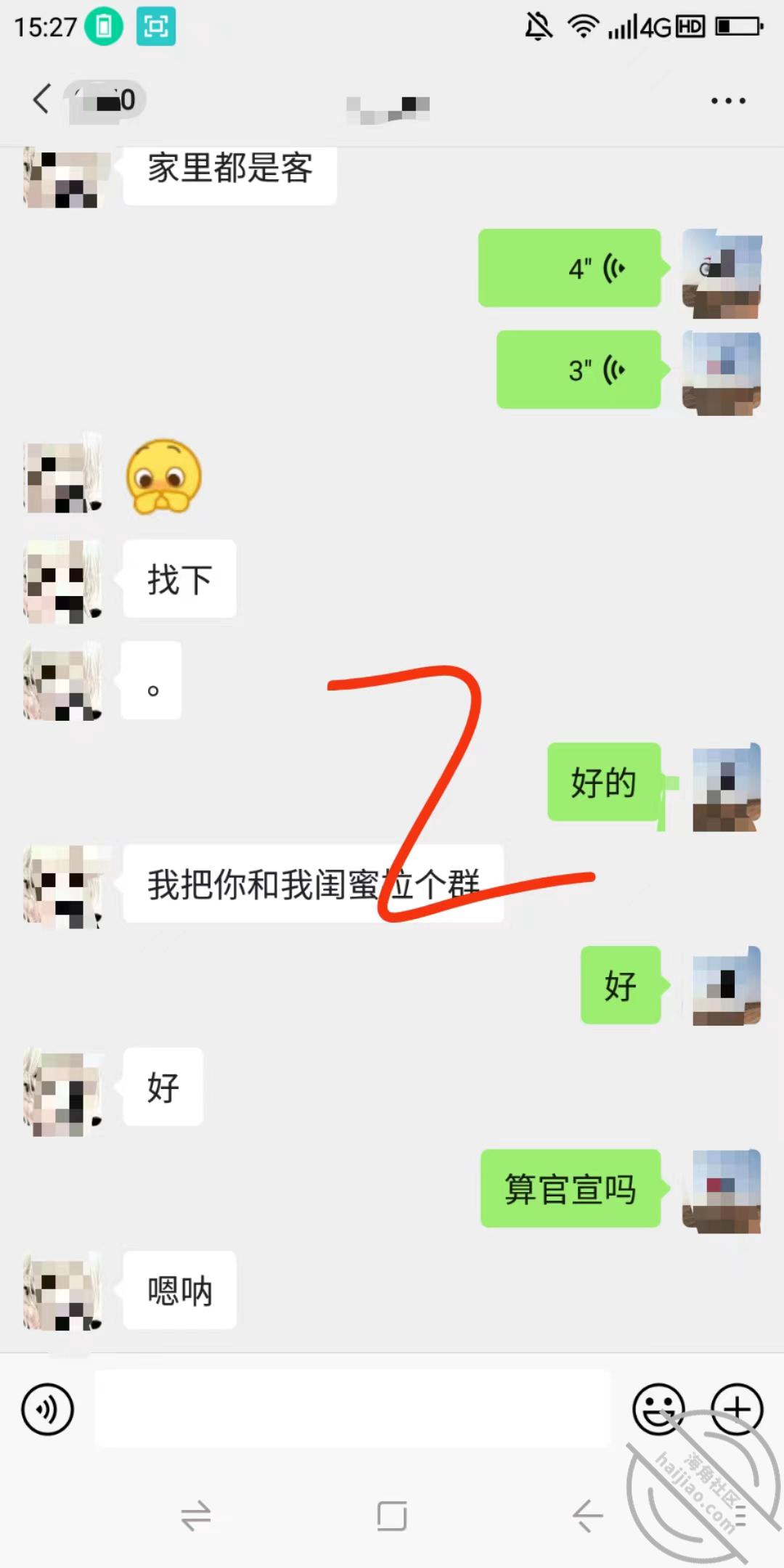Open the chat options three-dot menu
This screenshot has height=1568, width=784.
click(728, 101)
